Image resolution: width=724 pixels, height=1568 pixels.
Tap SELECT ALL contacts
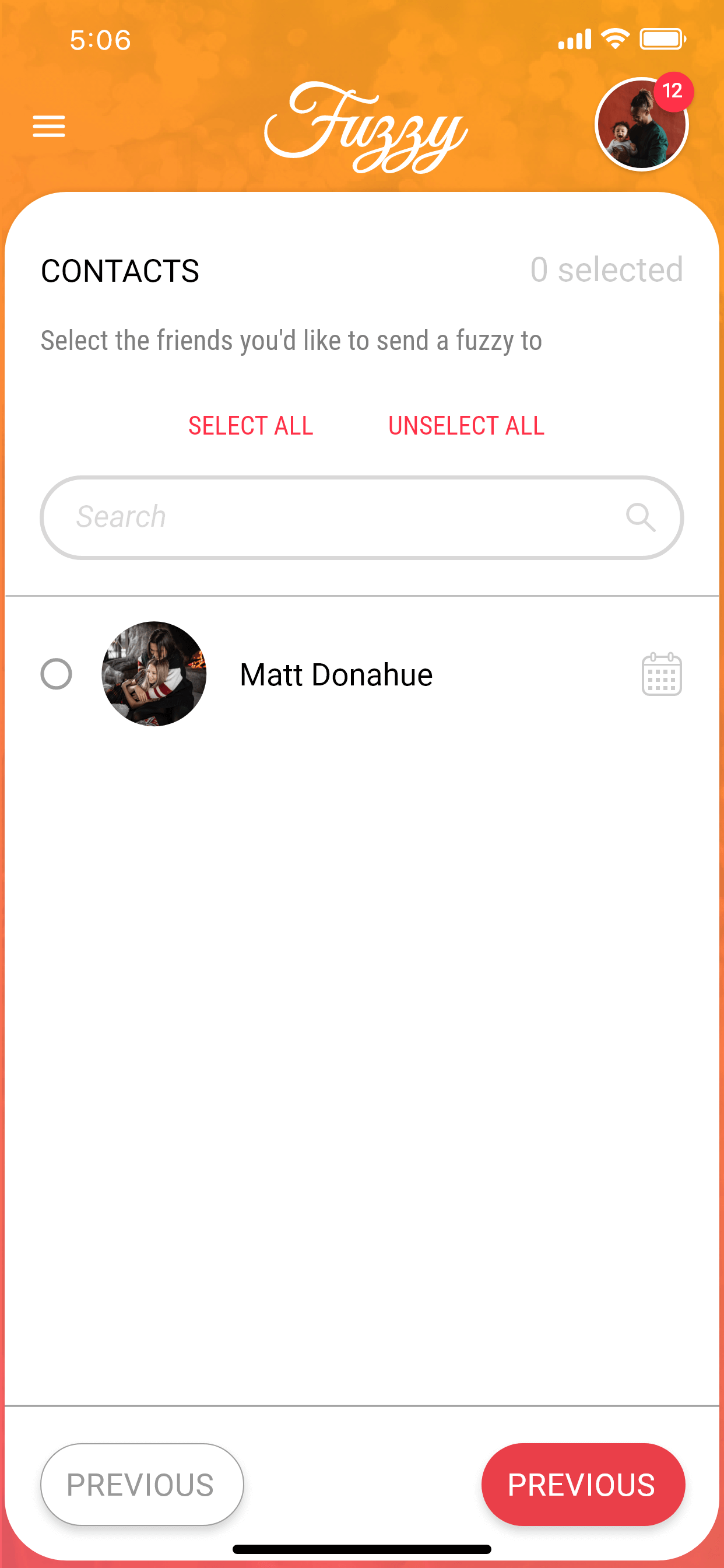pyautogui.click(x=251, y=425)
